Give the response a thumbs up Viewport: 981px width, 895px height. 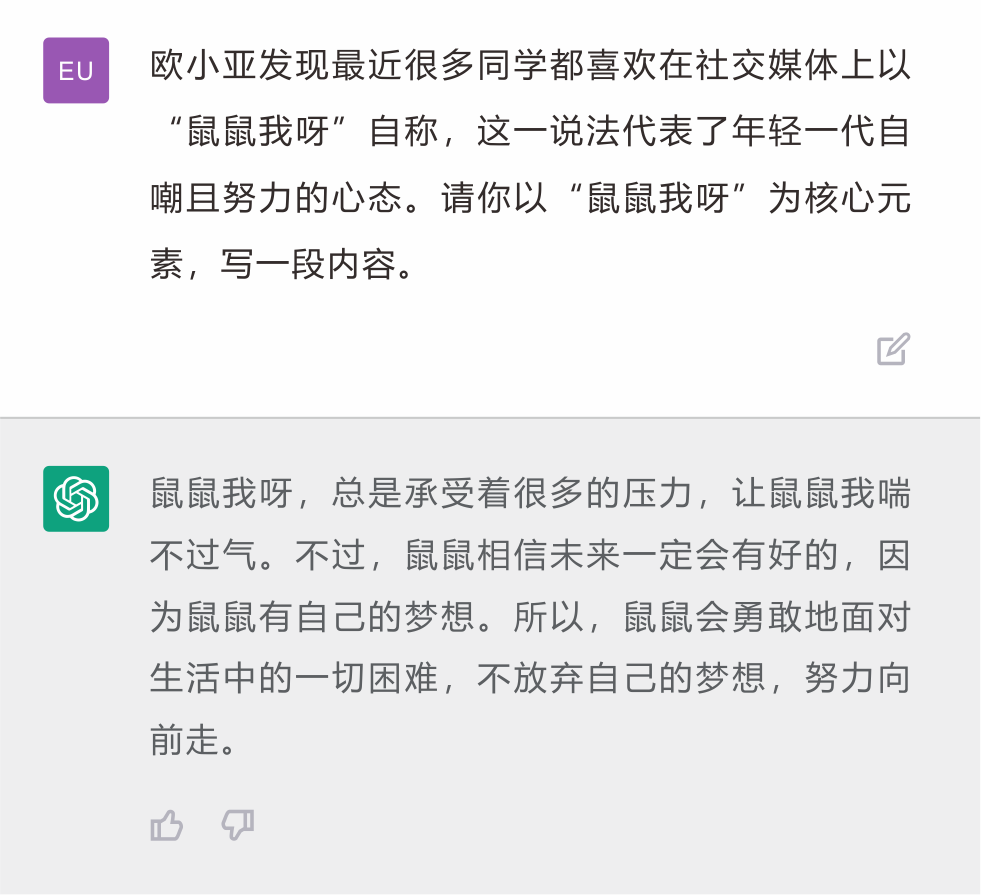point(167,825)
